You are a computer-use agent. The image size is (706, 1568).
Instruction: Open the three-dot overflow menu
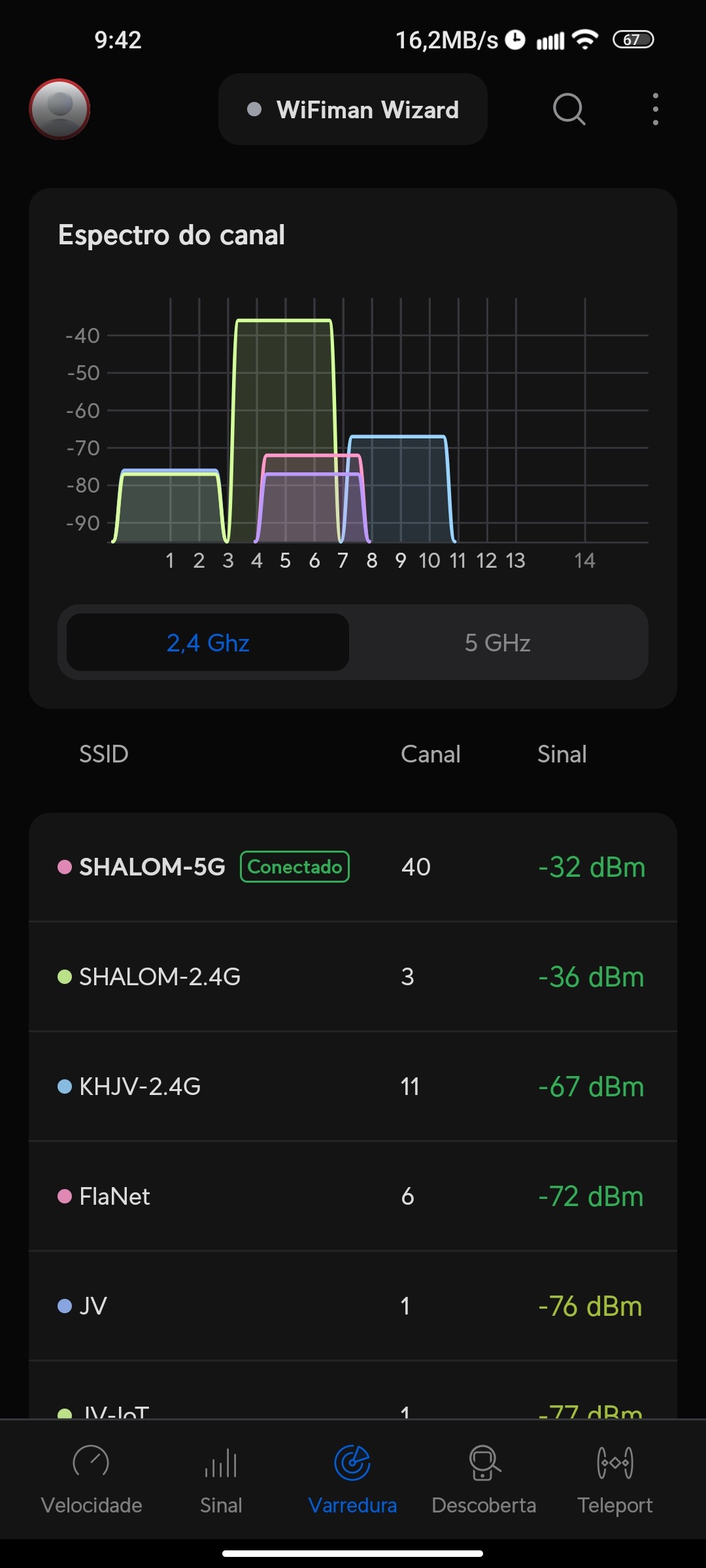(655, 109)
